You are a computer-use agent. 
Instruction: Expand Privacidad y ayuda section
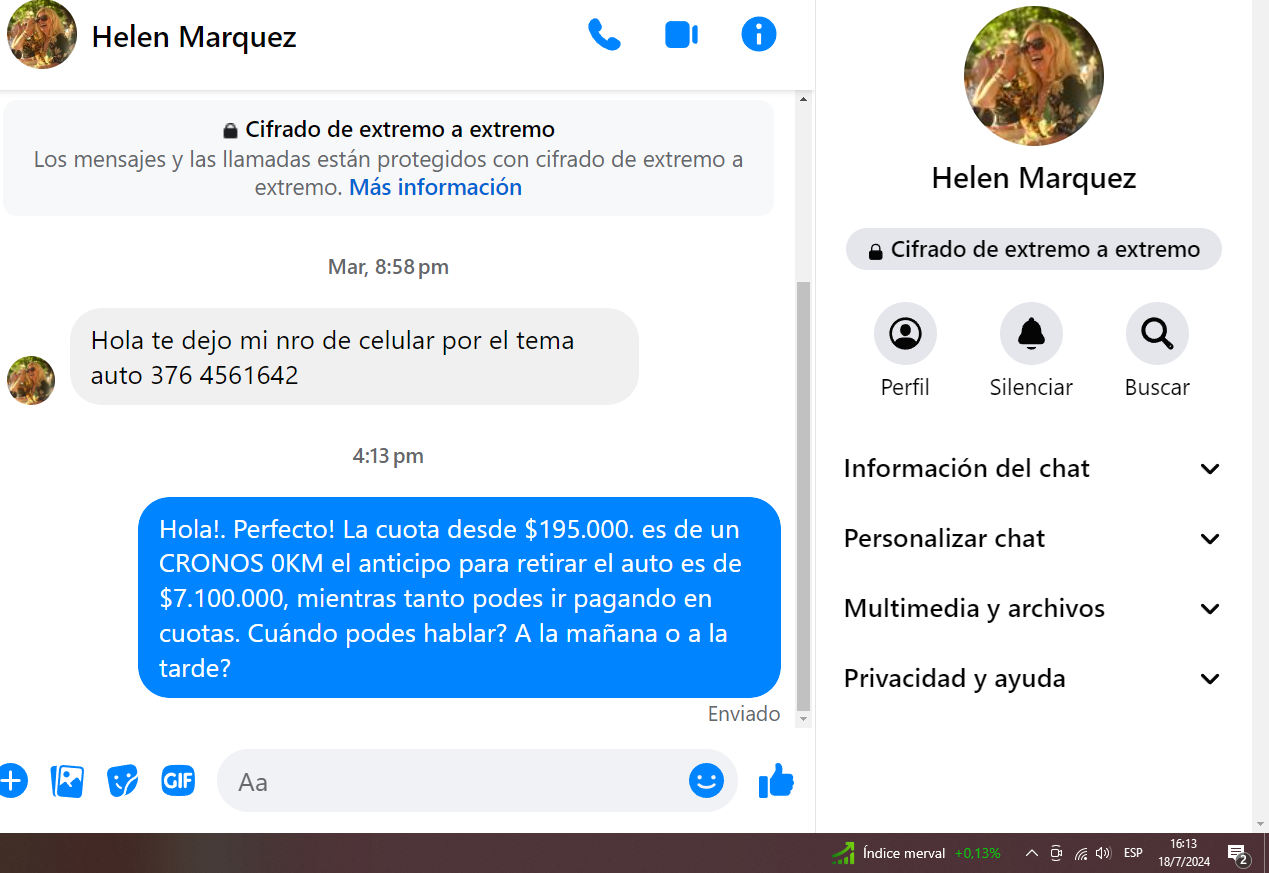click(1032, 679)
